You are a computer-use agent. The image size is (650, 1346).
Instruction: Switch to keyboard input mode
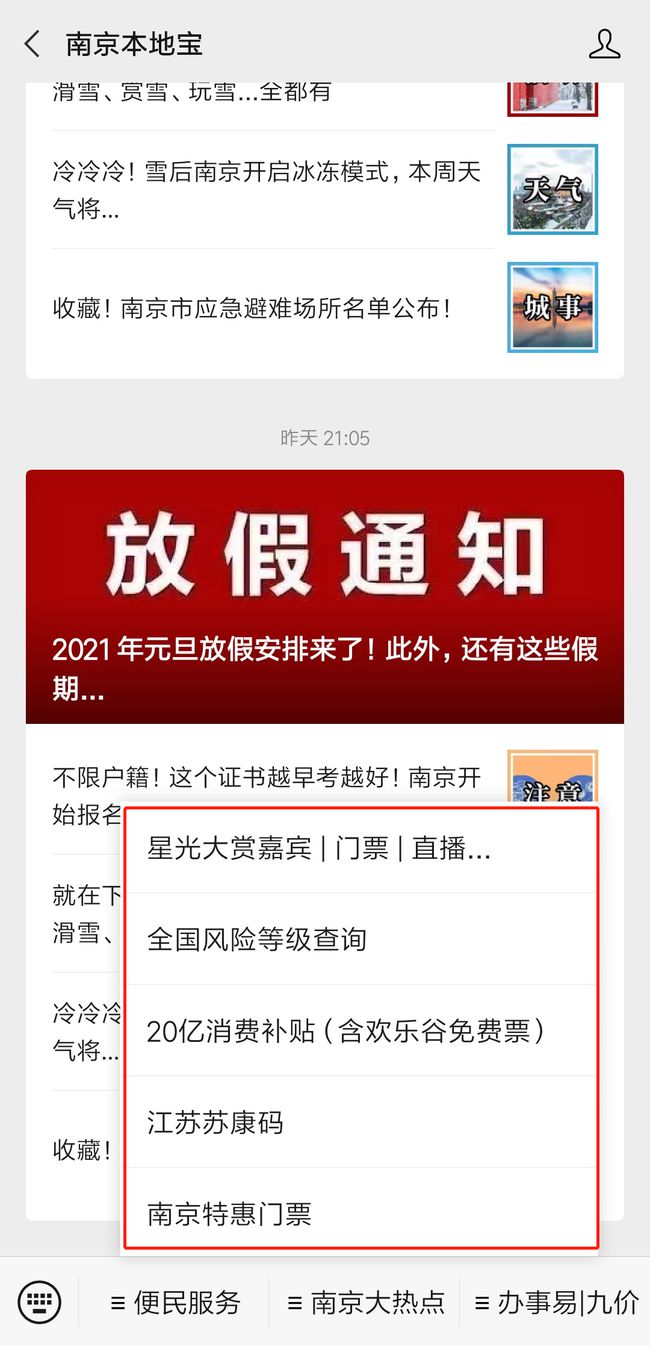pos(39,1302)
